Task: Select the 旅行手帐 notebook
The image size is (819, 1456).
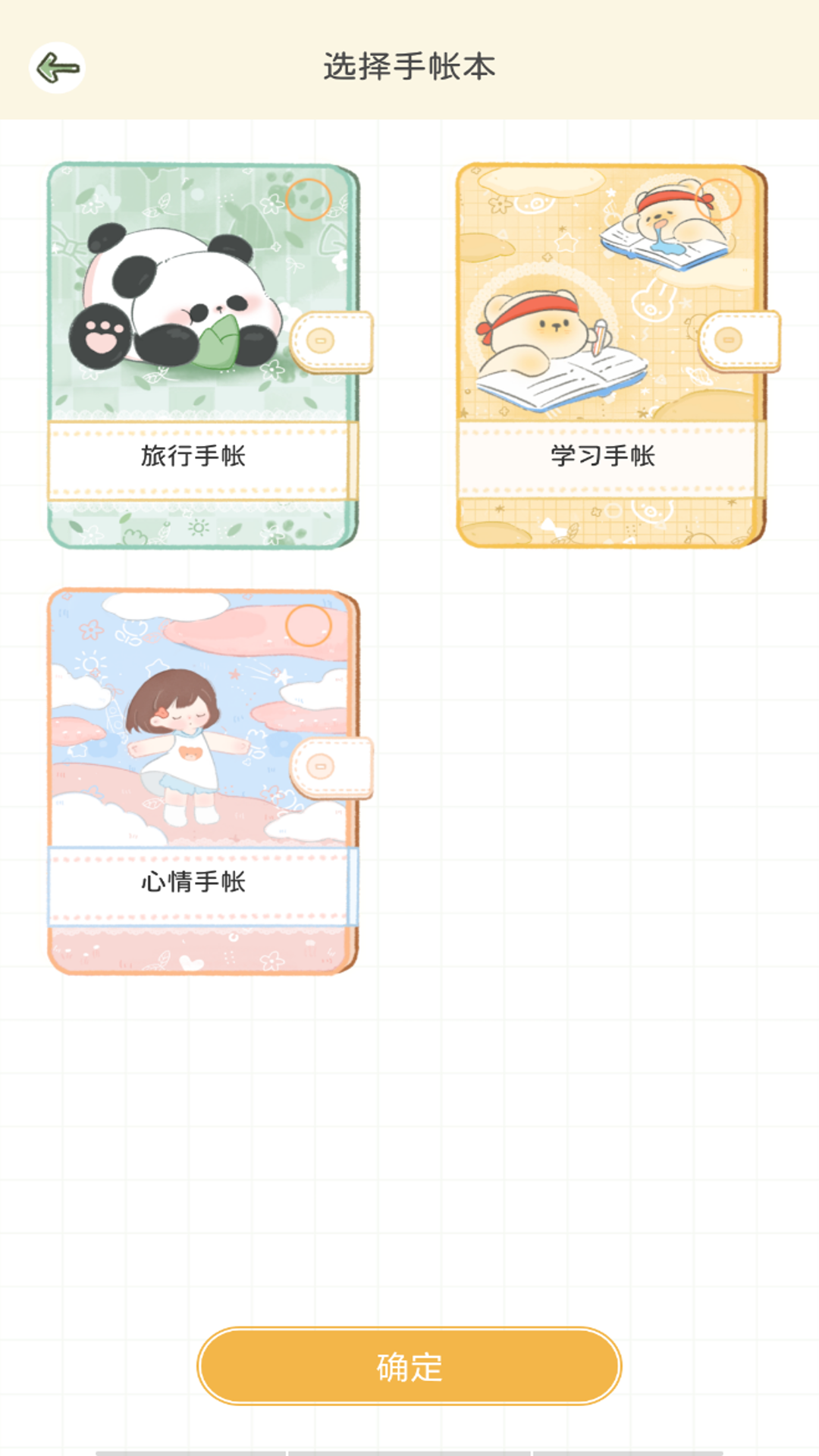Action: coord(202,355)
